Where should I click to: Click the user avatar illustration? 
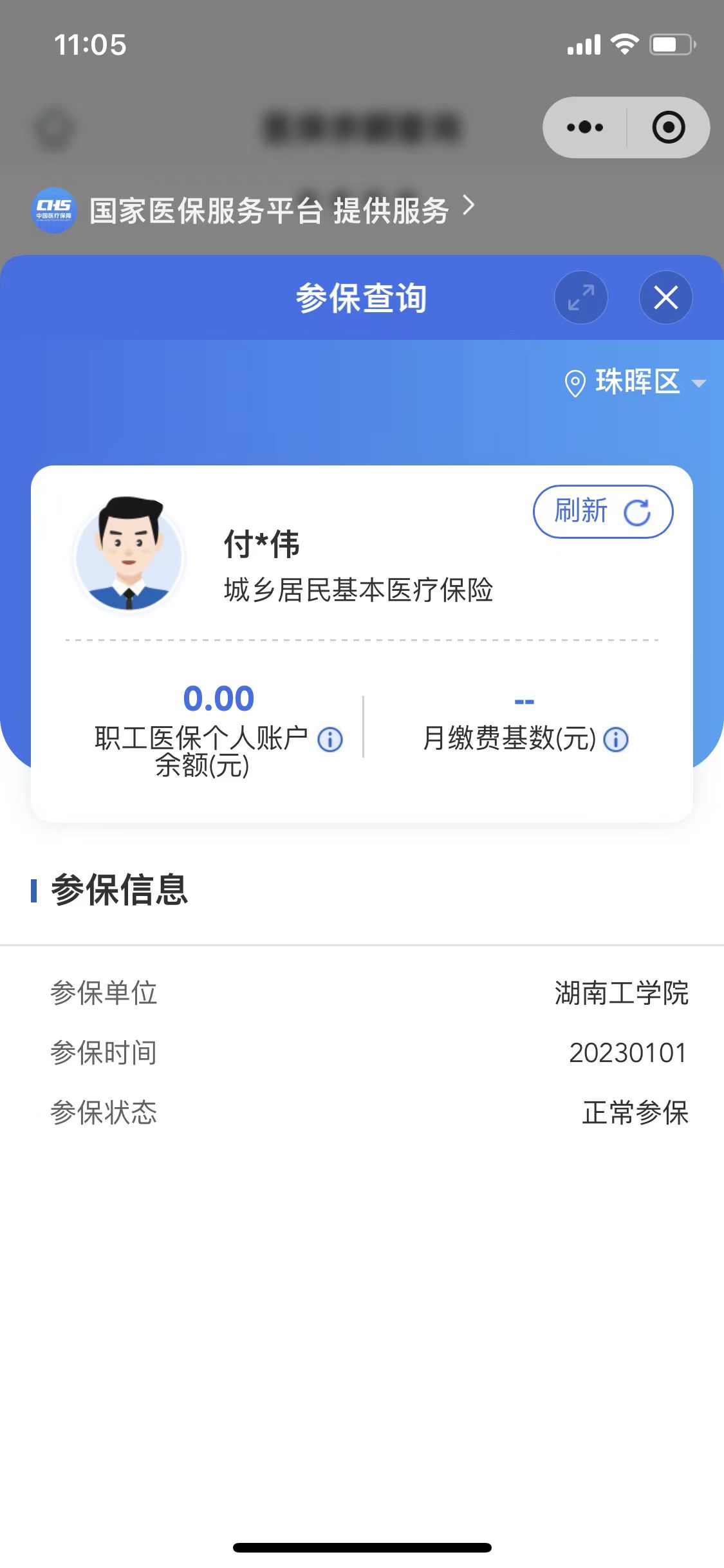[x=131, y=557]
